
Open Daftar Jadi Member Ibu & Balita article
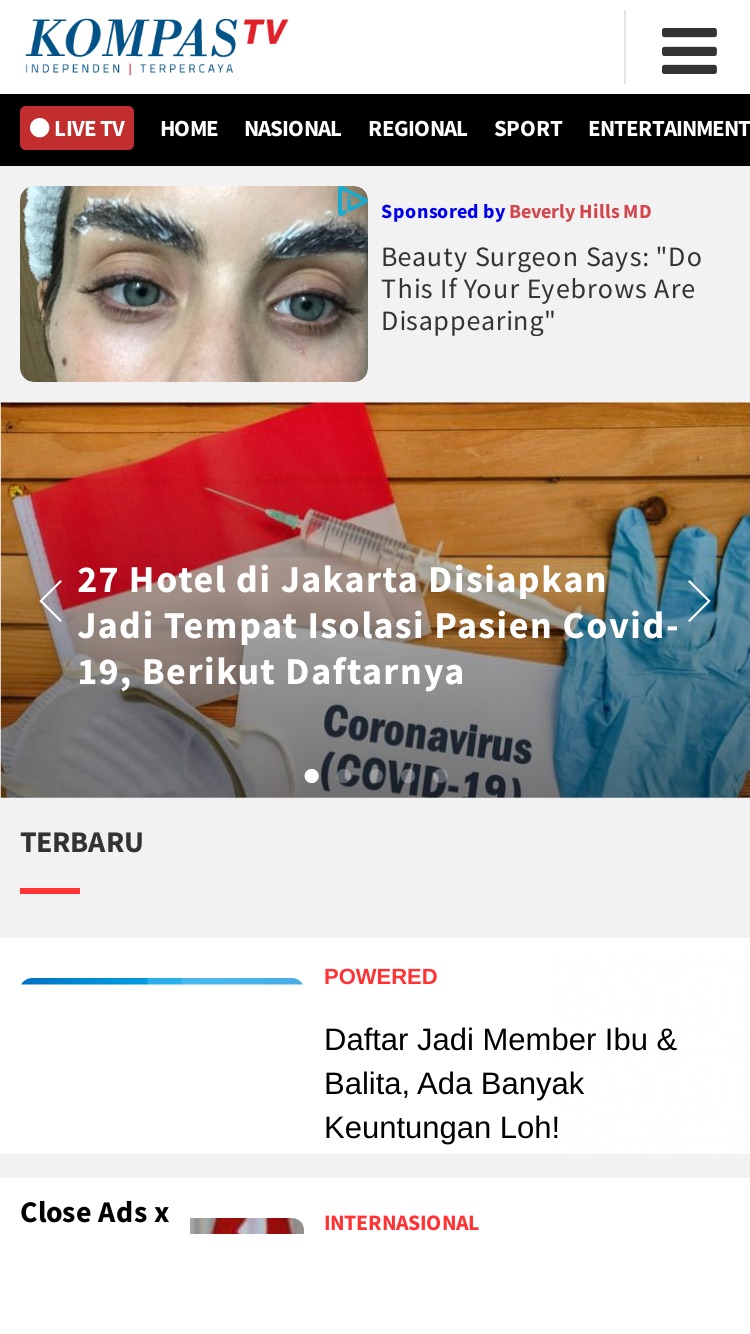coord(500,1083)
